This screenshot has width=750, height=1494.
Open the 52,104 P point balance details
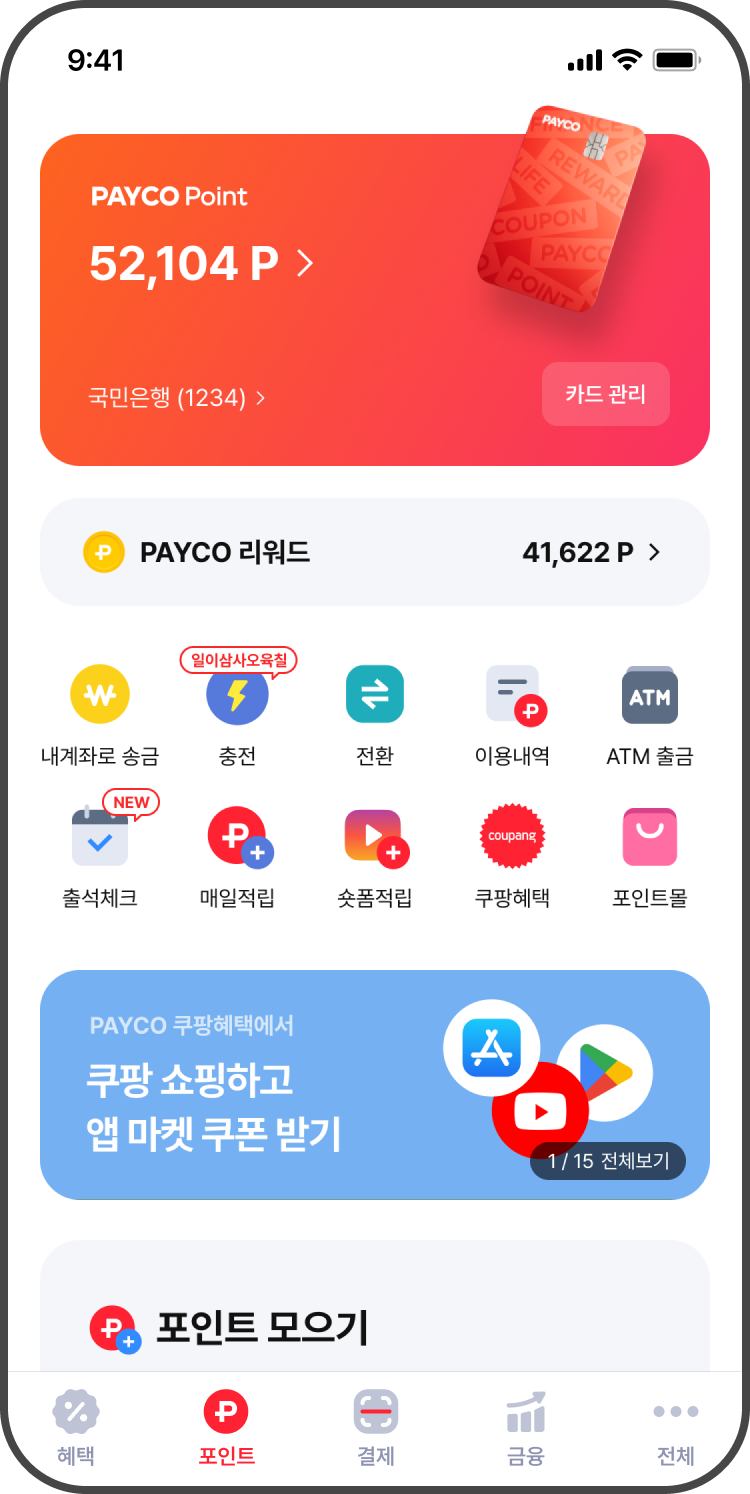click(x=201, y=263)
